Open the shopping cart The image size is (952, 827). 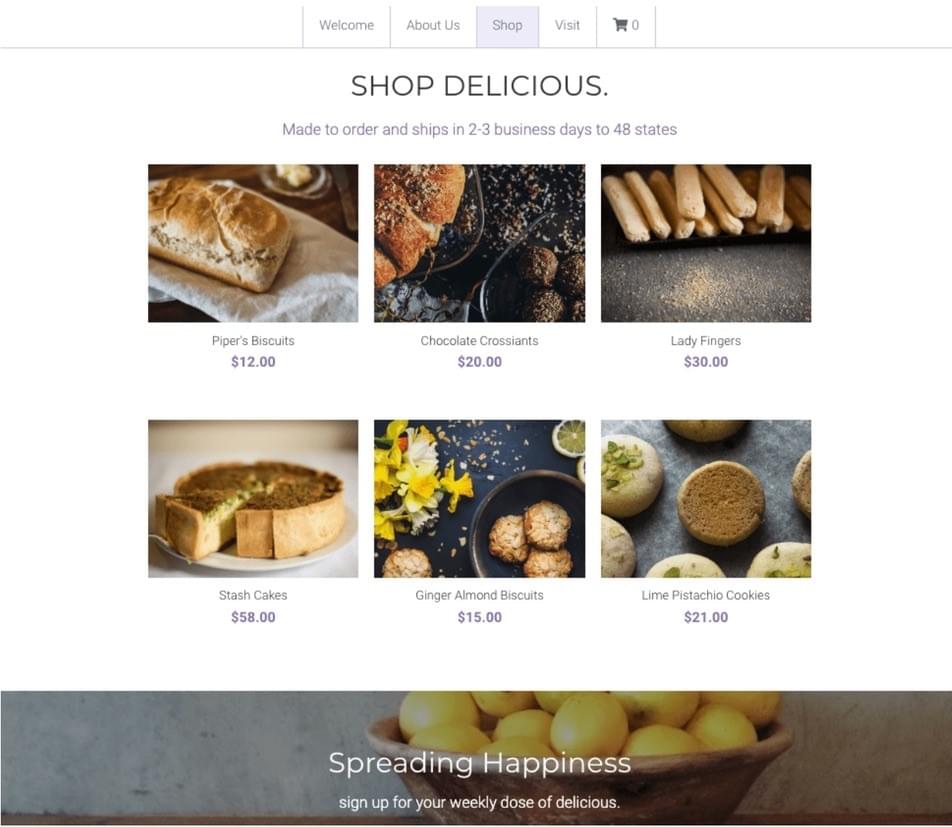coord(626,26)
